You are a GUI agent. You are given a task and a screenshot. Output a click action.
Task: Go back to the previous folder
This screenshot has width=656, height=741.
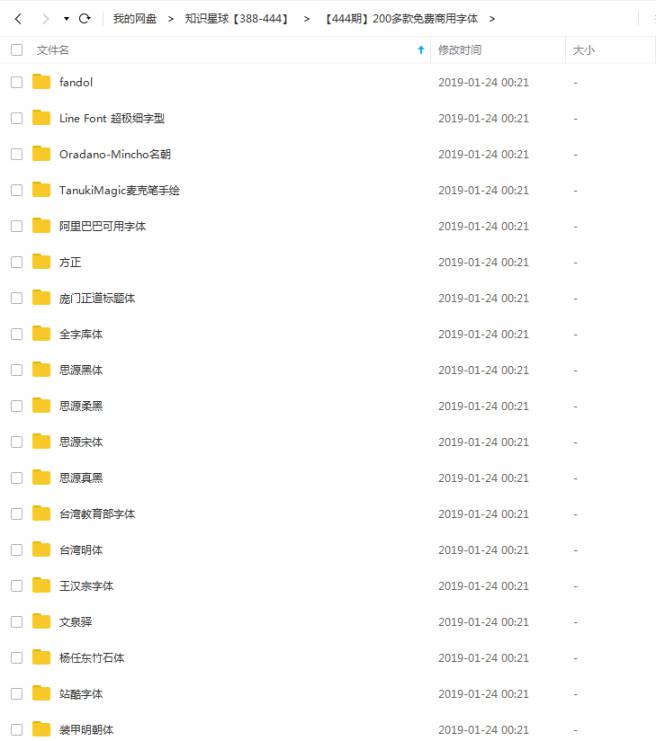click(17, 19)
